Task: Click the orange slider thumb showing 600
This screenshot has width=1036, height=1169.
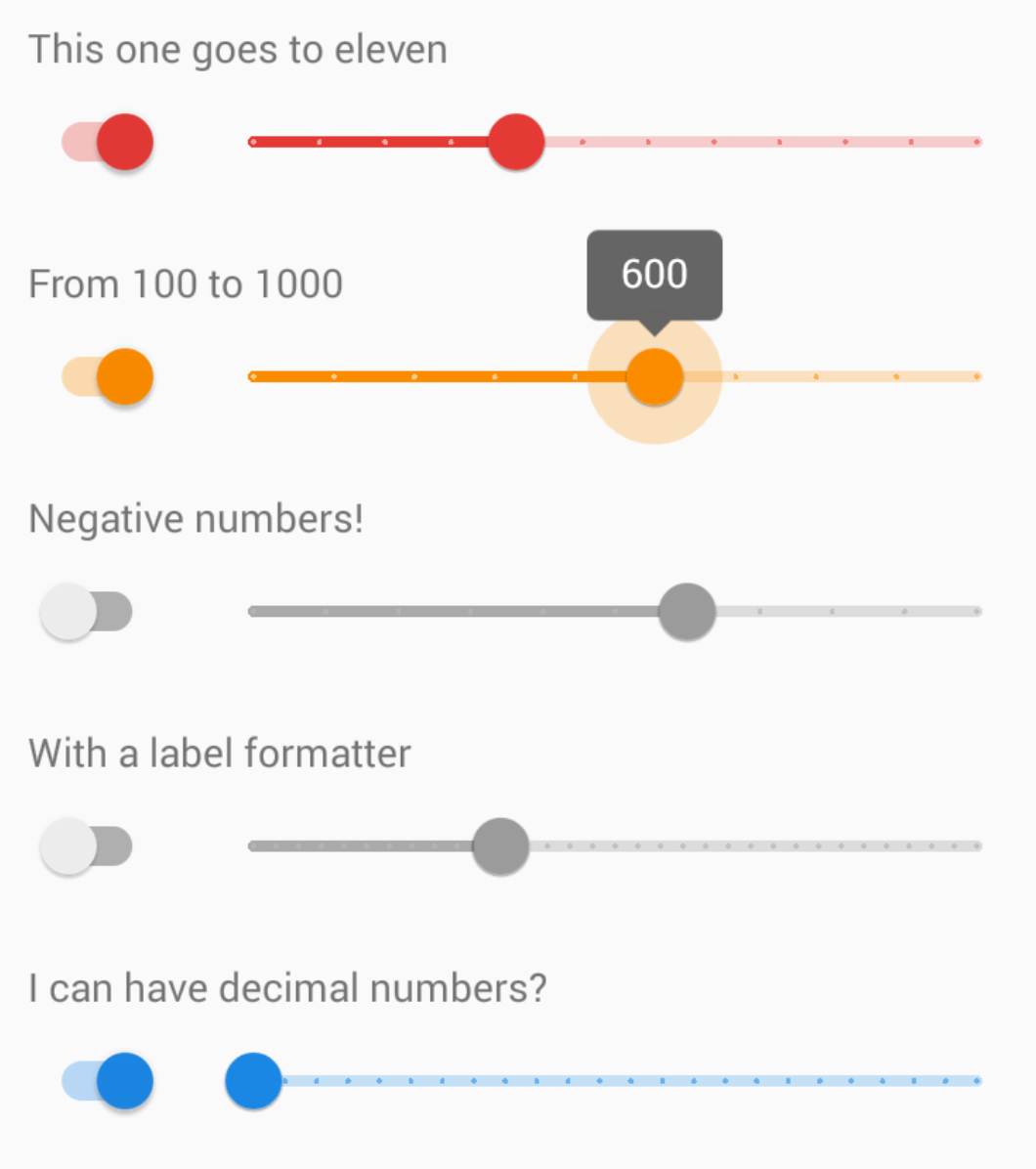Action: [x=654, y=376]
